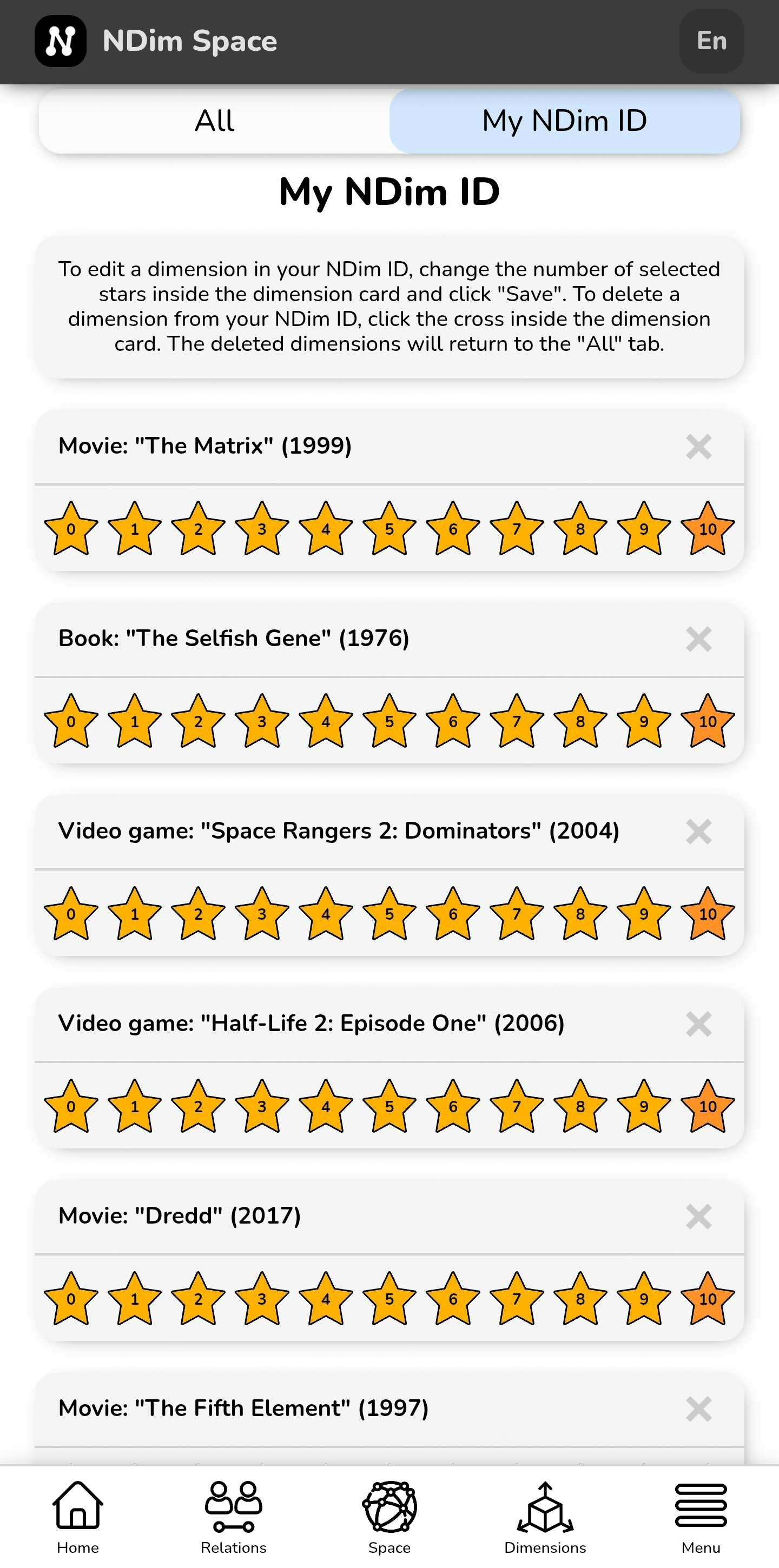Set Dredd rating to star 0
779x1568 pixels.
[x=71, y=1298]
